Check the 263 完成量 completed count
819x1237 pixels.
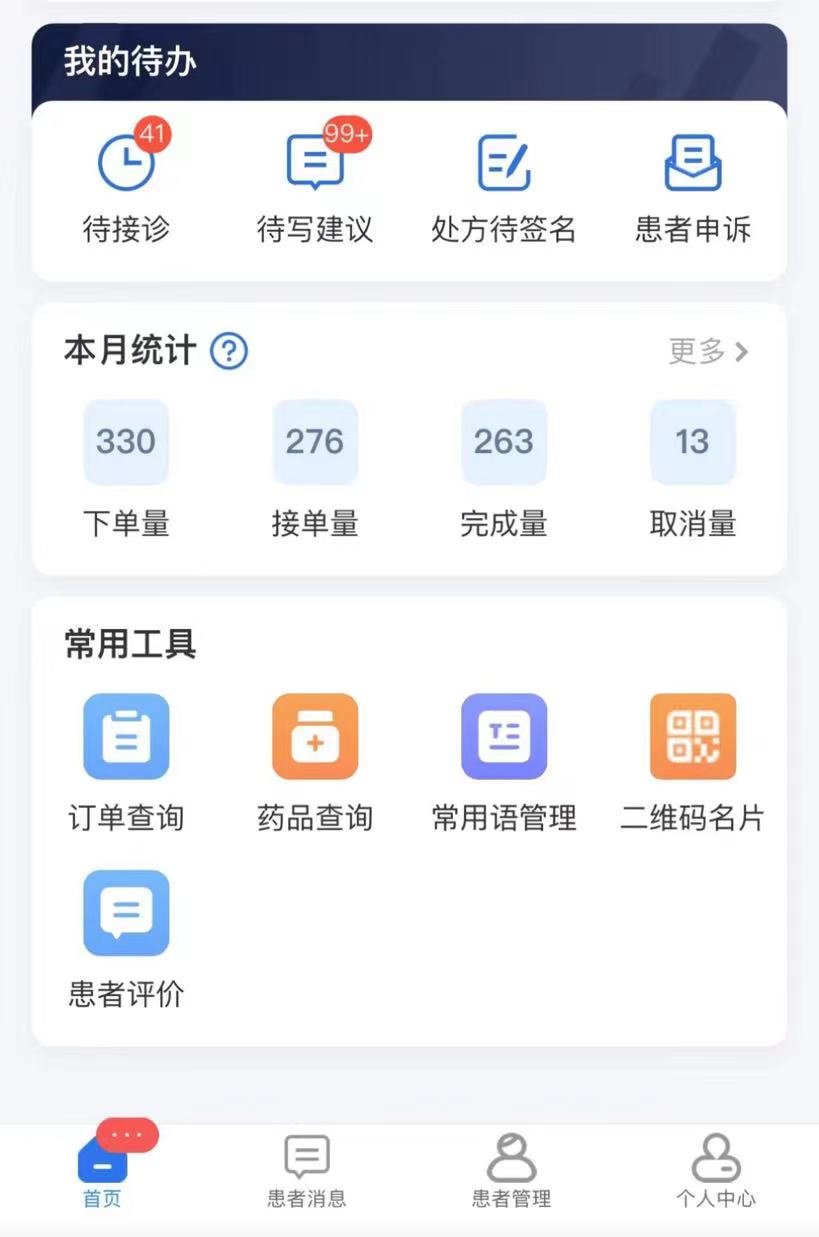click(x=503, y=441)
